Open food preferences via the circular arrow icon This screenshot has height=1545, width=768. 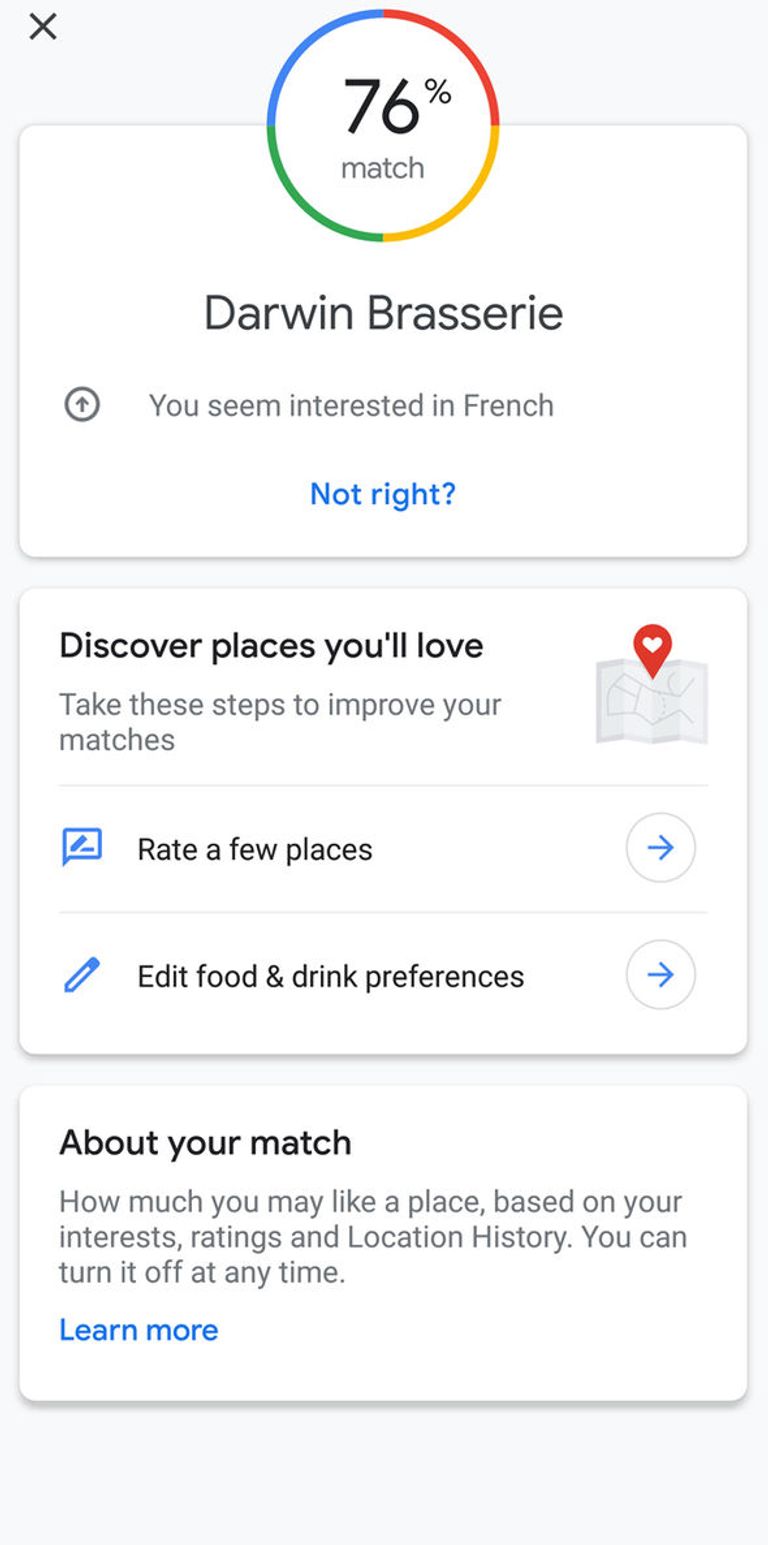[660, 975]
